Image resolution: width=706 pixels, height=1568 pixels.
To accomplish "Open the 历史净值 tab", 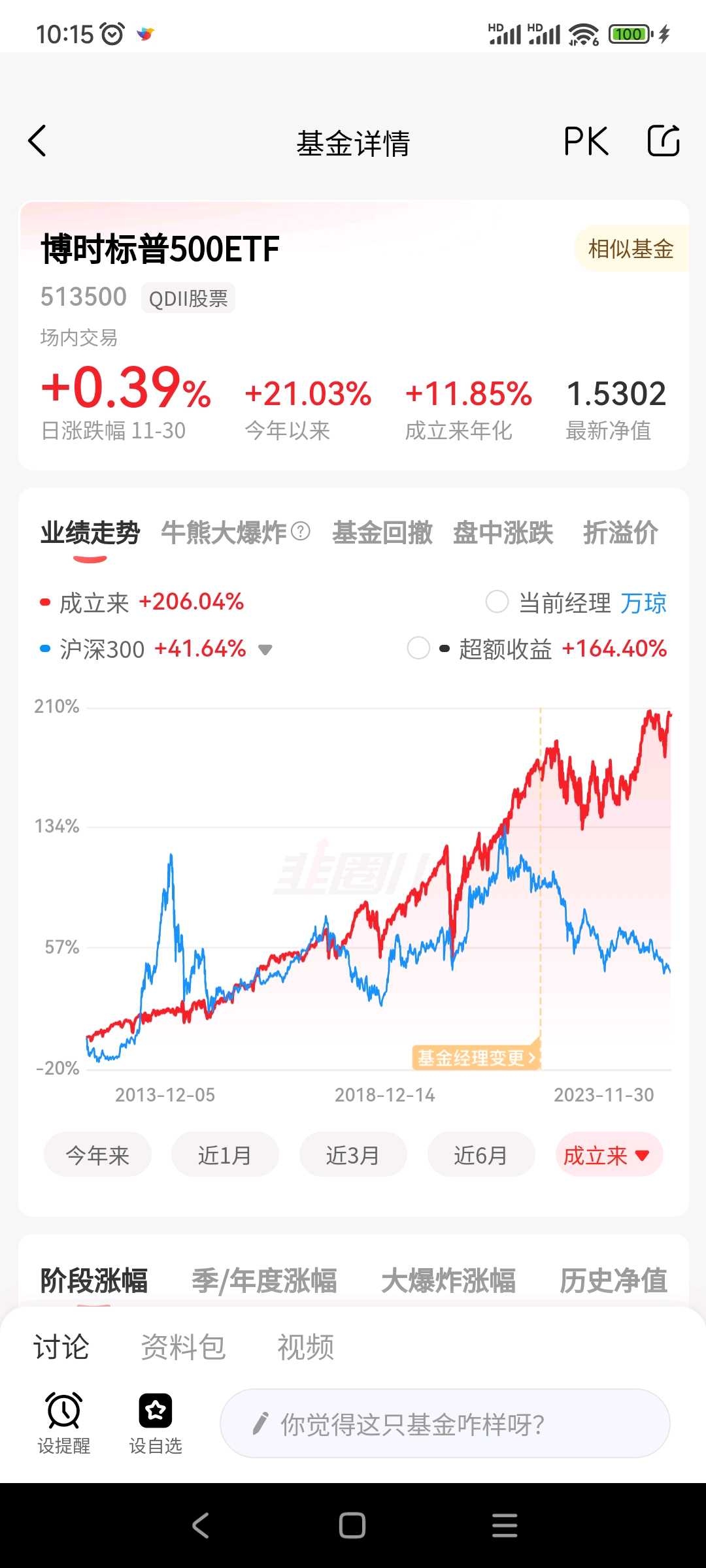I will 613,1281.
